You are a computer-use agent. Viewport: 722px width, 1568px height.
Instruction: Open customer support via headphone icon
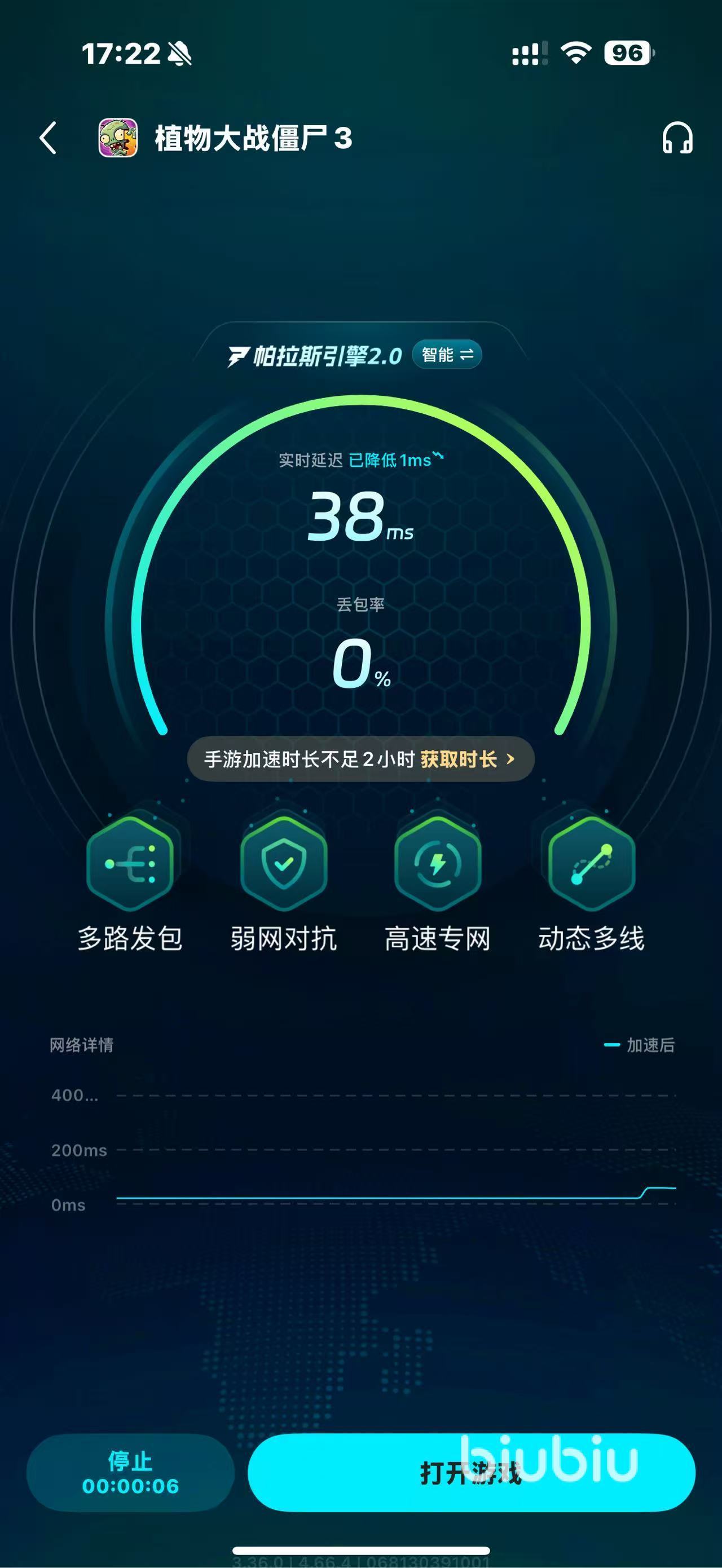click(677, 138)
